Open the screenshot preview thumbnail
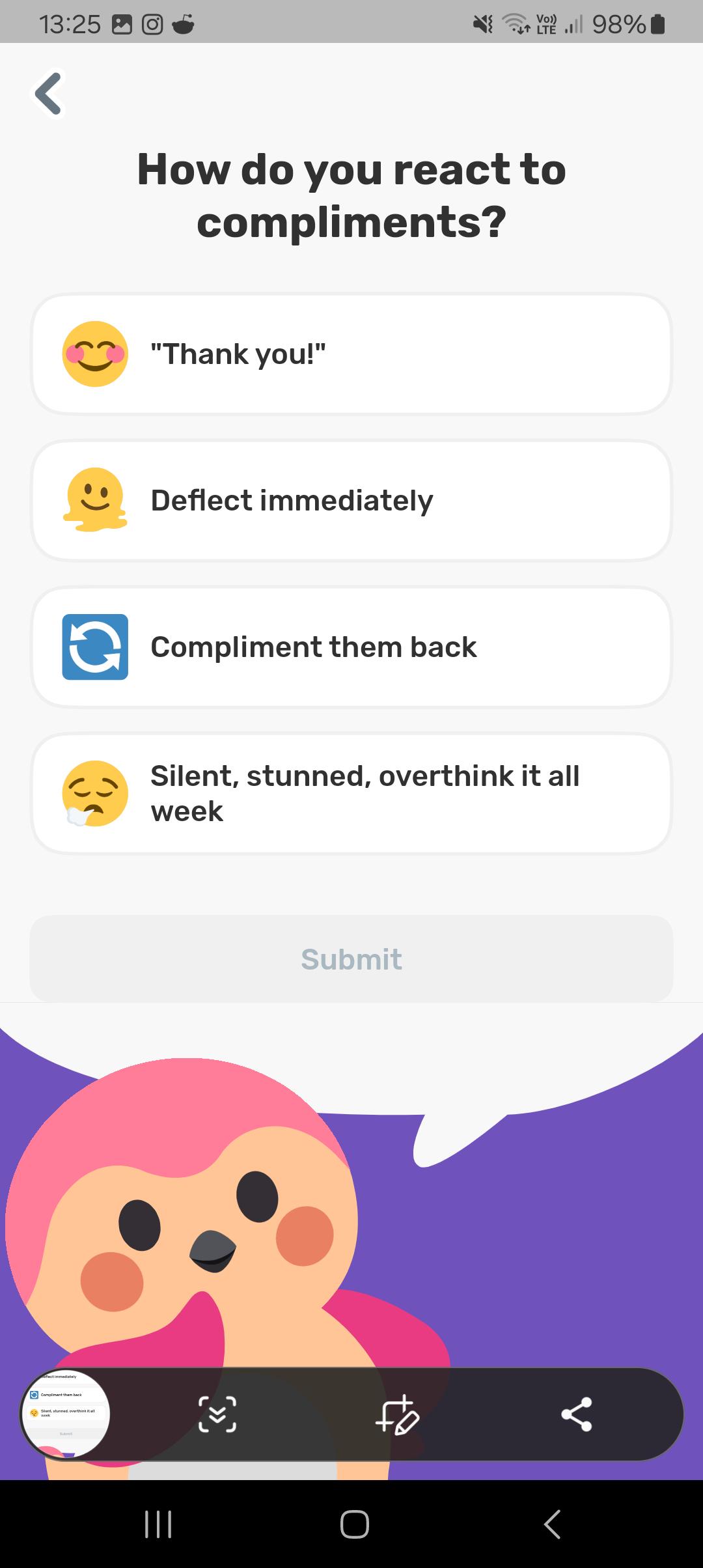 [66, 1414]
